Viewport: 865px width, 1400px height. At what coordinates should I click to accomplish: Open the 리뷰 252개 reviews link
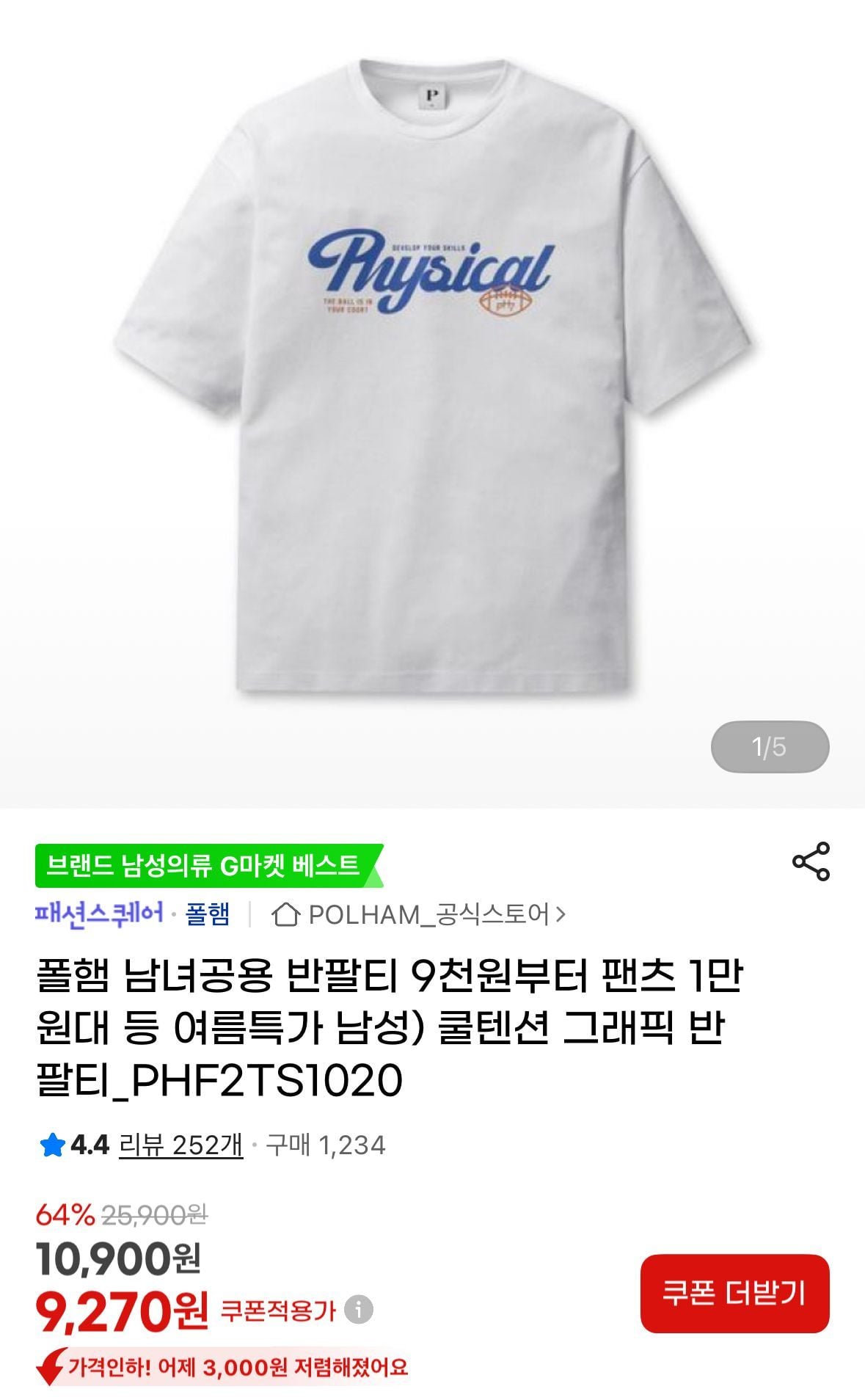(180, 1145)
